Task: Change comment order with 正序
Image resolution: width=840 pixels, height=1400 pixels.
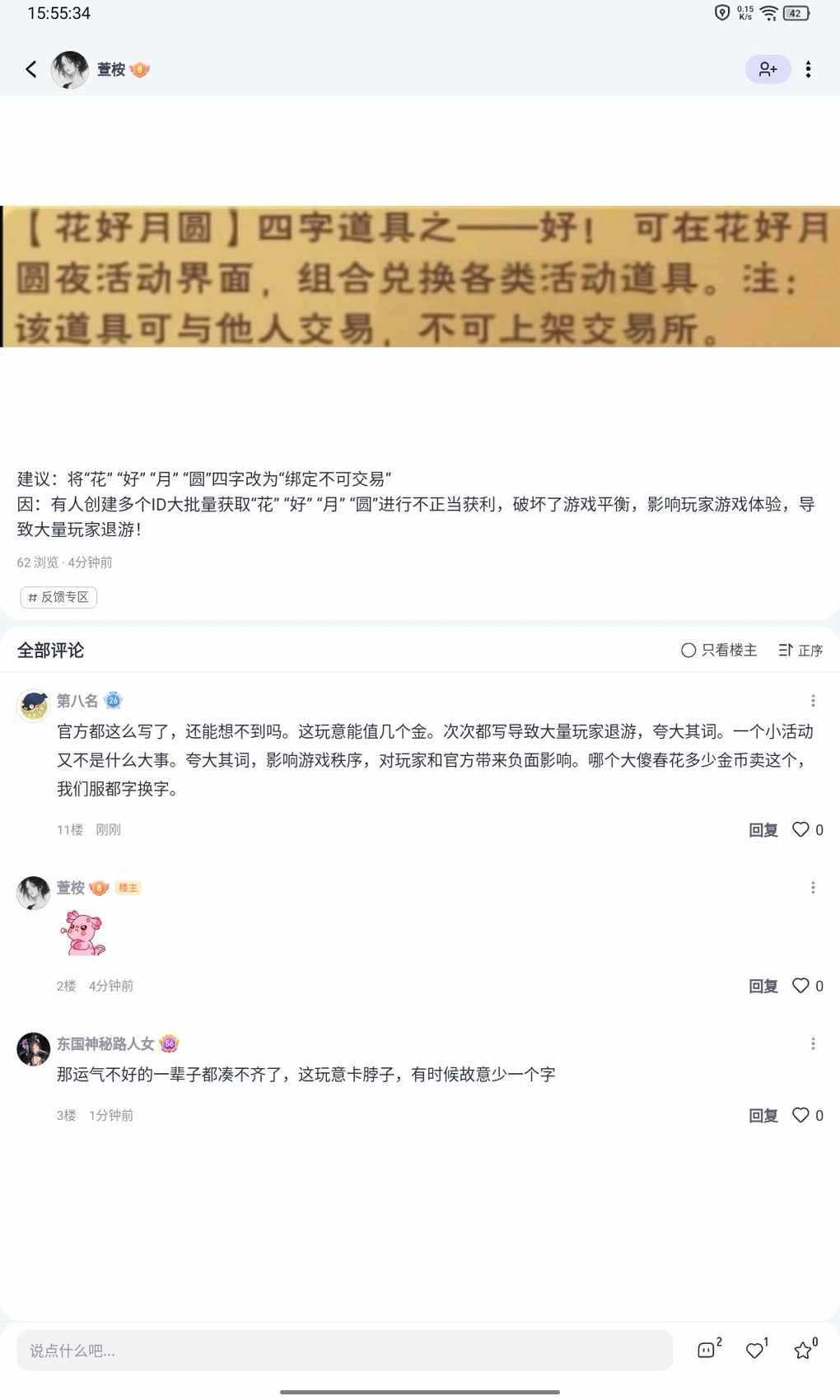Action: tap(800, 650)
